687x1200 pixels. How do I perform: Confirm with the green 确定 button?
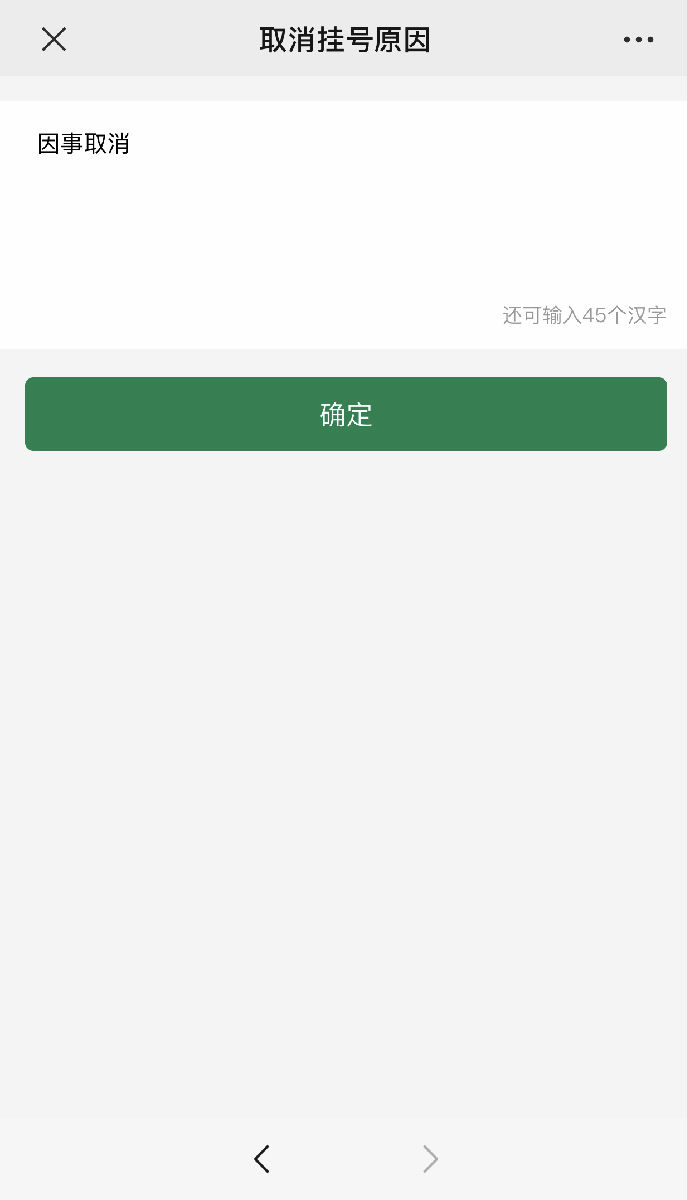(346, 414)
